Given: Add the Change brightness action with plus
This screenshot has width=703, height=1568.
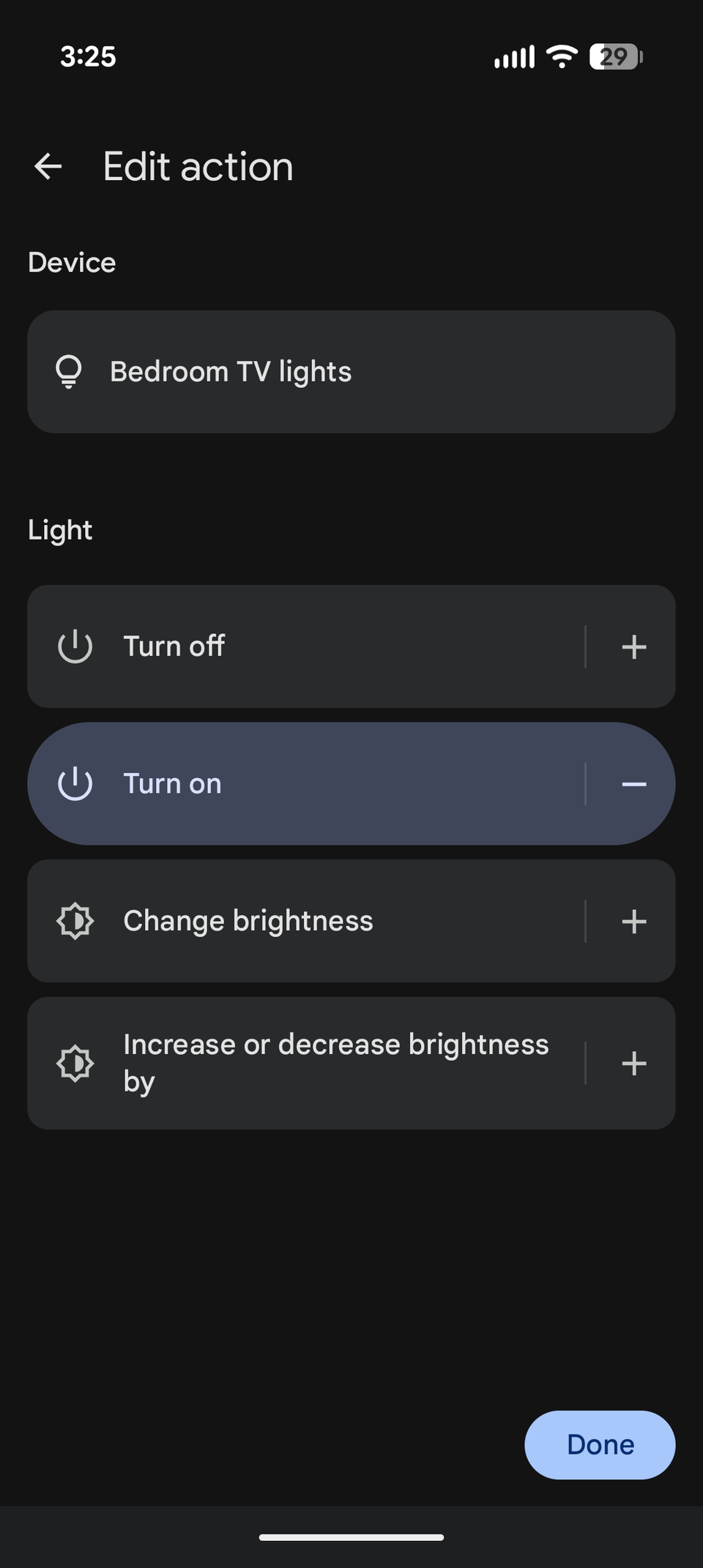Looking at the screenshot, I should (634, 921).
